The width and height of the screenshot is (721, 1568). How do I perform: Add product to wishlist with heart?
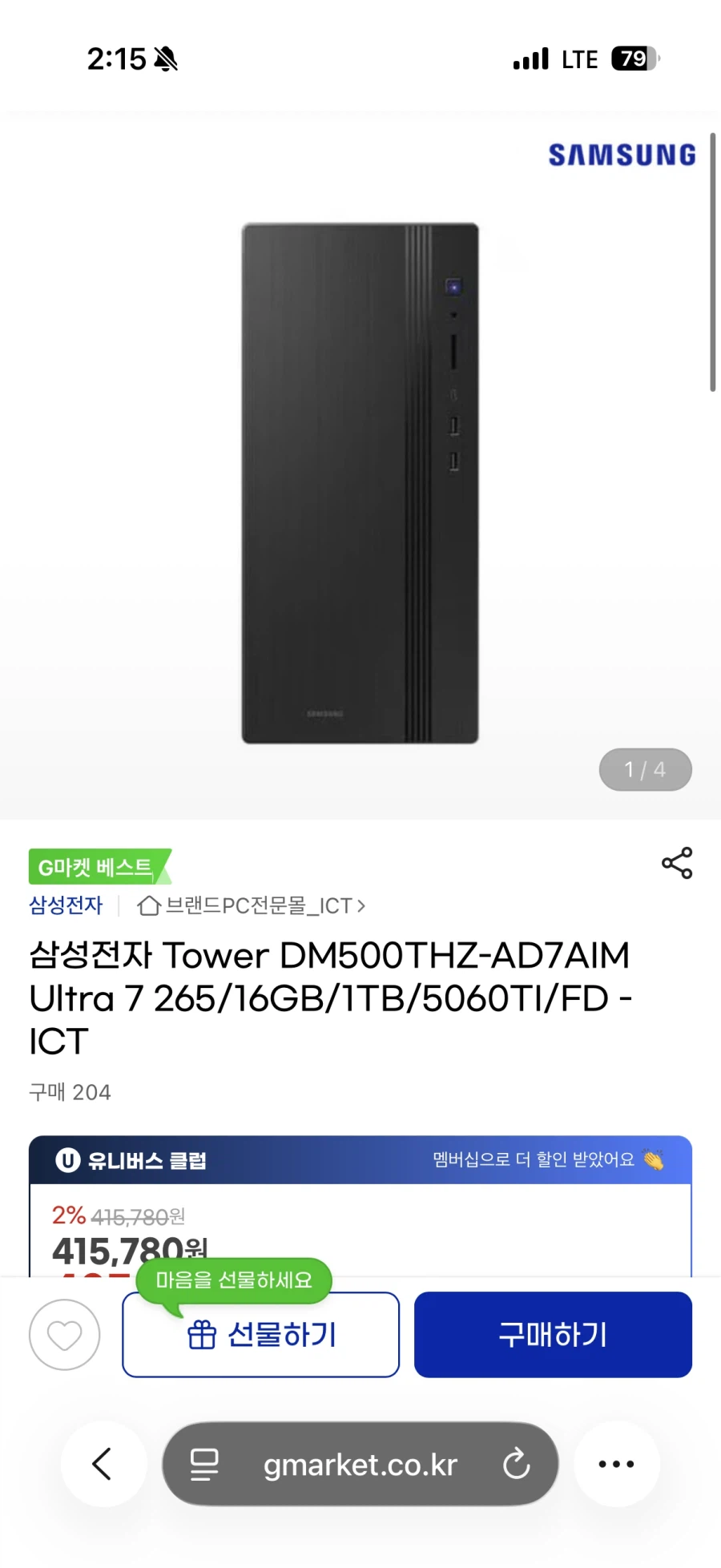point(65,1335)
